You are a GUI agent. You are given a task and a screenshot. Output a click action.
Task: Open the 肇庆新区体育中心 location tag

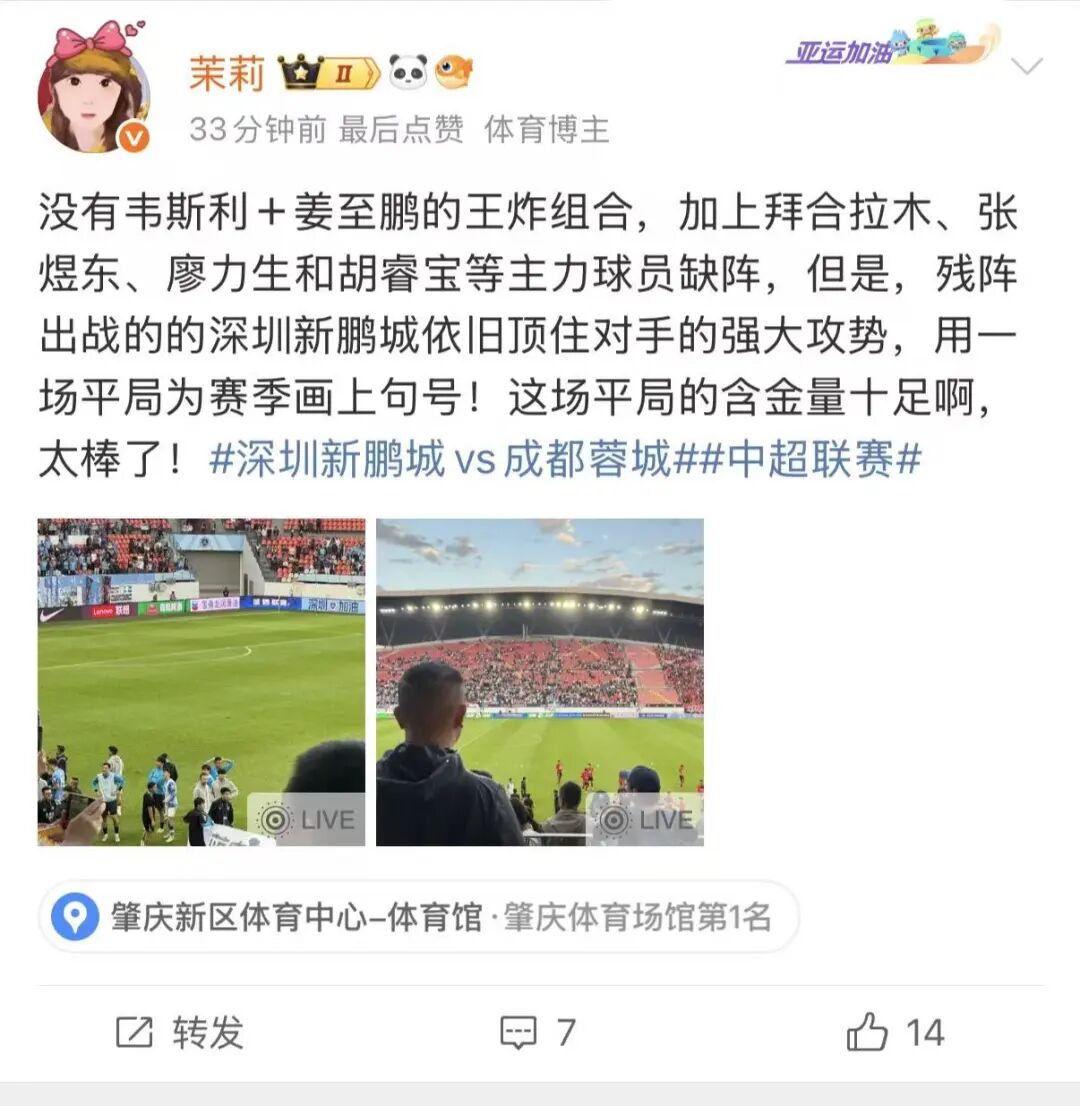[x=418, y=917]
